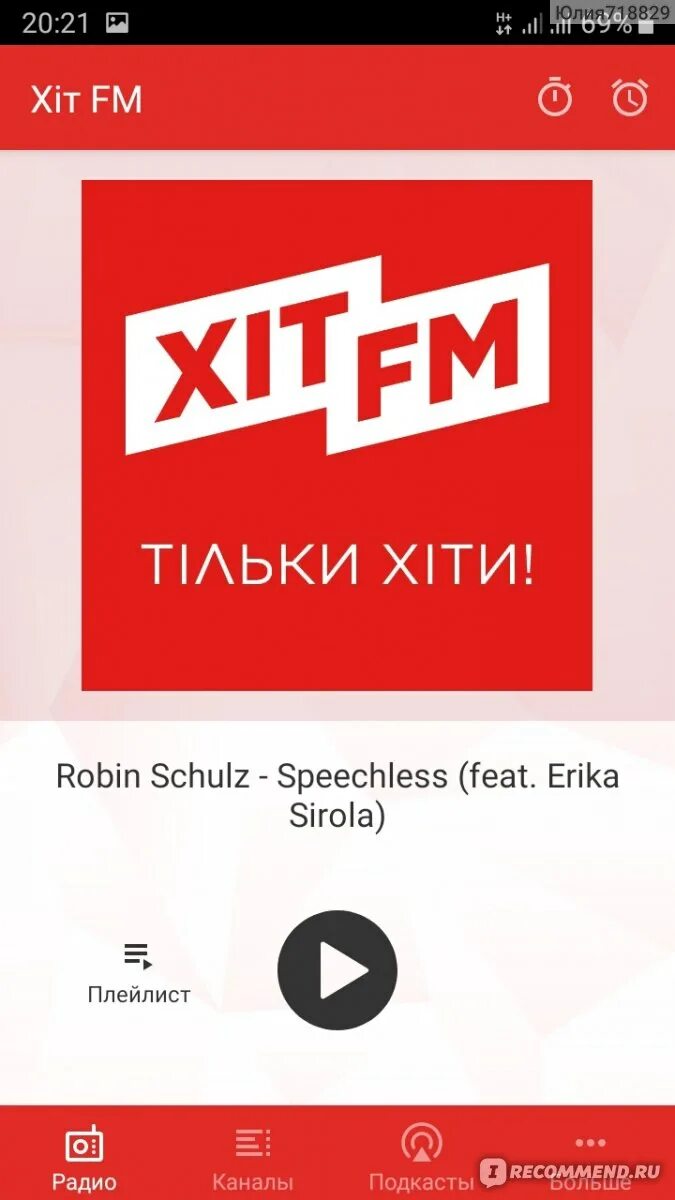Open the Плейлист list
The width and height of the screenshot is (675, 1200).
[x=139, y=974]
